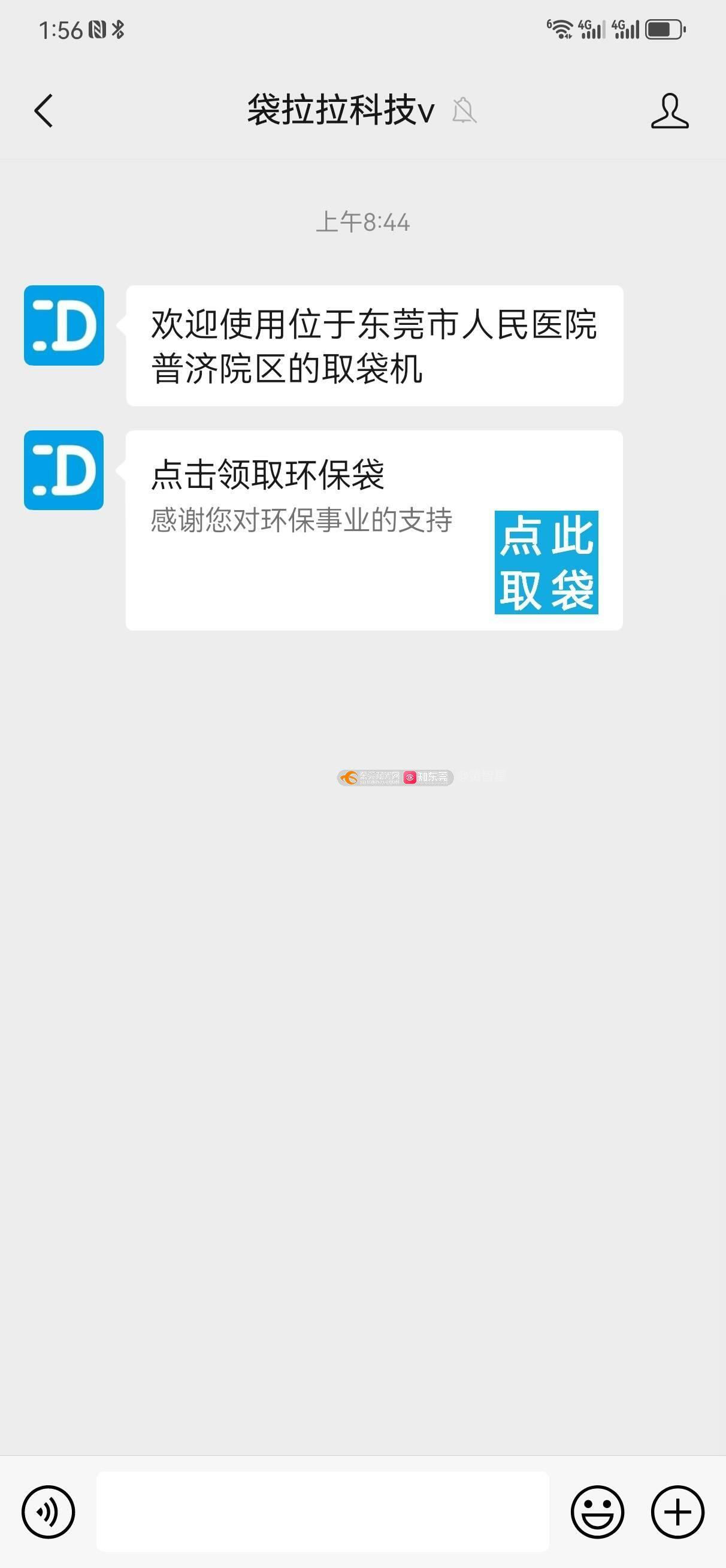Screen dimensions: 726x1568
Task: Open the plus attachments menu
Action: click(677, 1512)
